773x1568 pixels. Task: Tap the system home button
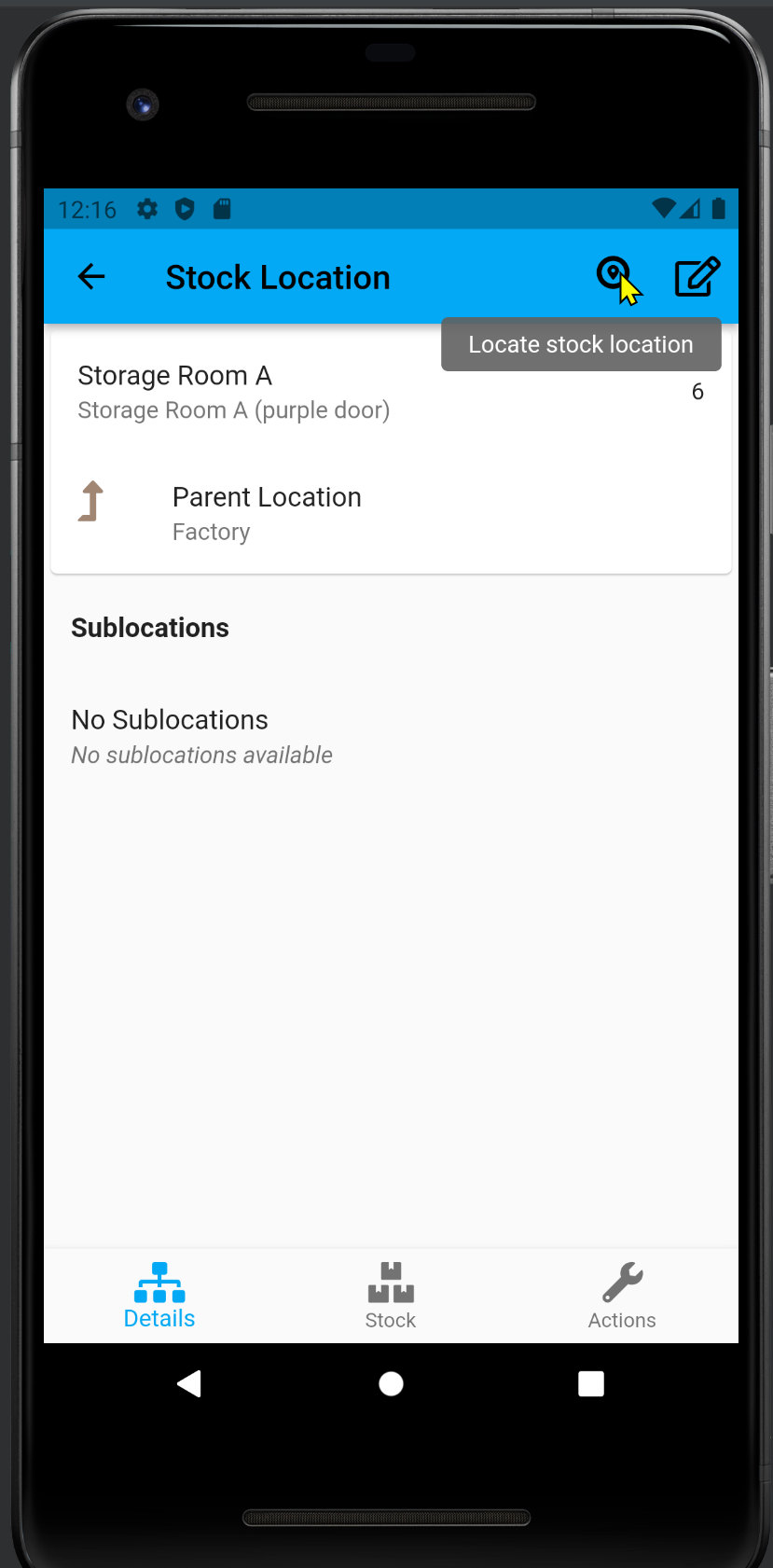391,1384
